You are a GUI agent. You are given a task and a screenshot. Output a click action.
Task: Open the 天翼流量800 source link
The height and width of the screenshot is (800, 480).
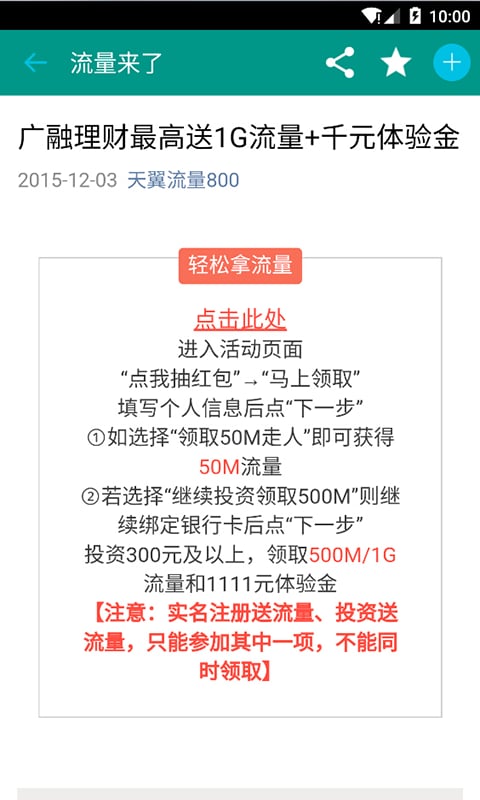183,180
